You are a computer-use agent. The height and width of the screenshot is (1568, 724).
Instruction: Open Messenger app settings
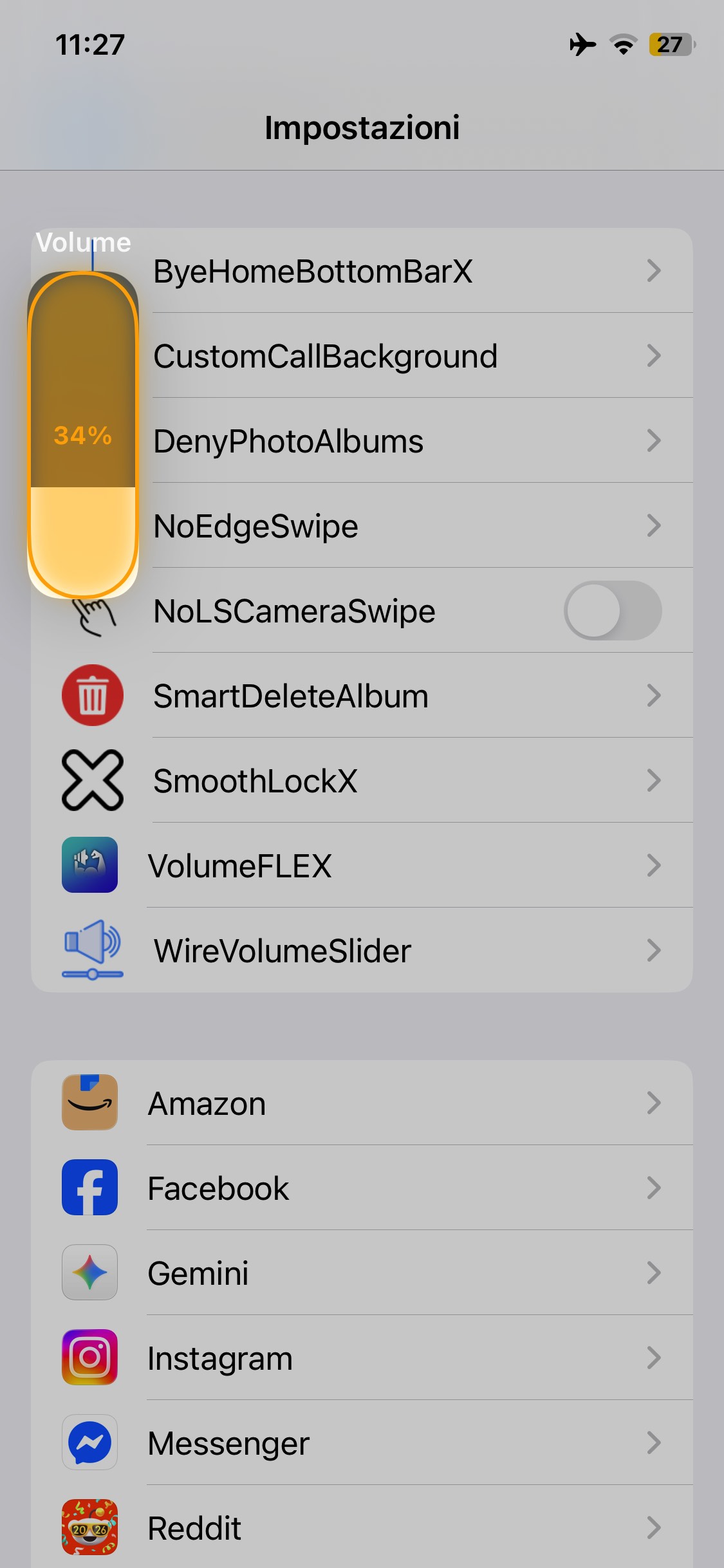362,1443
